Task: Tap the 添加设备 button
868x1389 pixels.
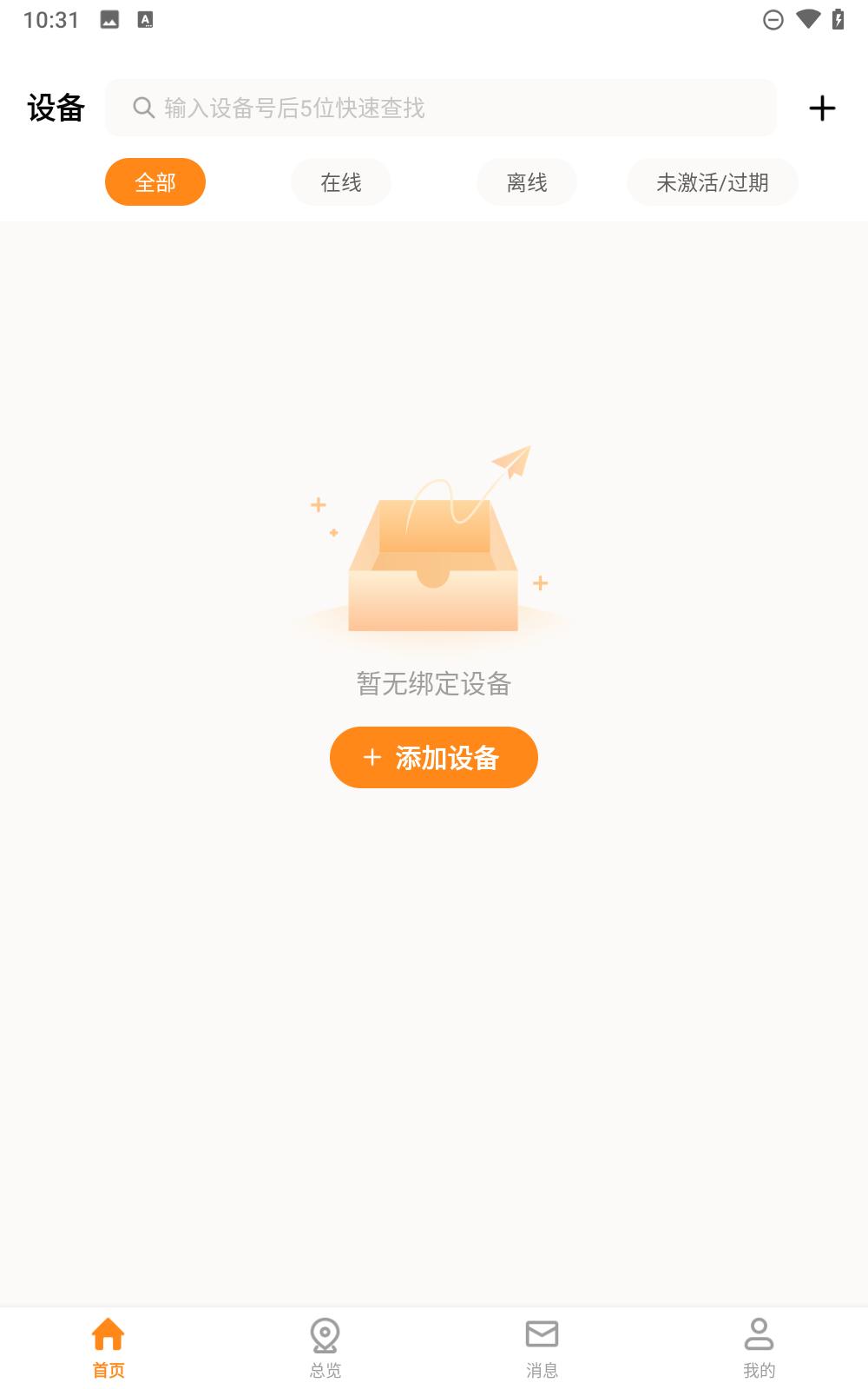Action: tap(434, 757)
